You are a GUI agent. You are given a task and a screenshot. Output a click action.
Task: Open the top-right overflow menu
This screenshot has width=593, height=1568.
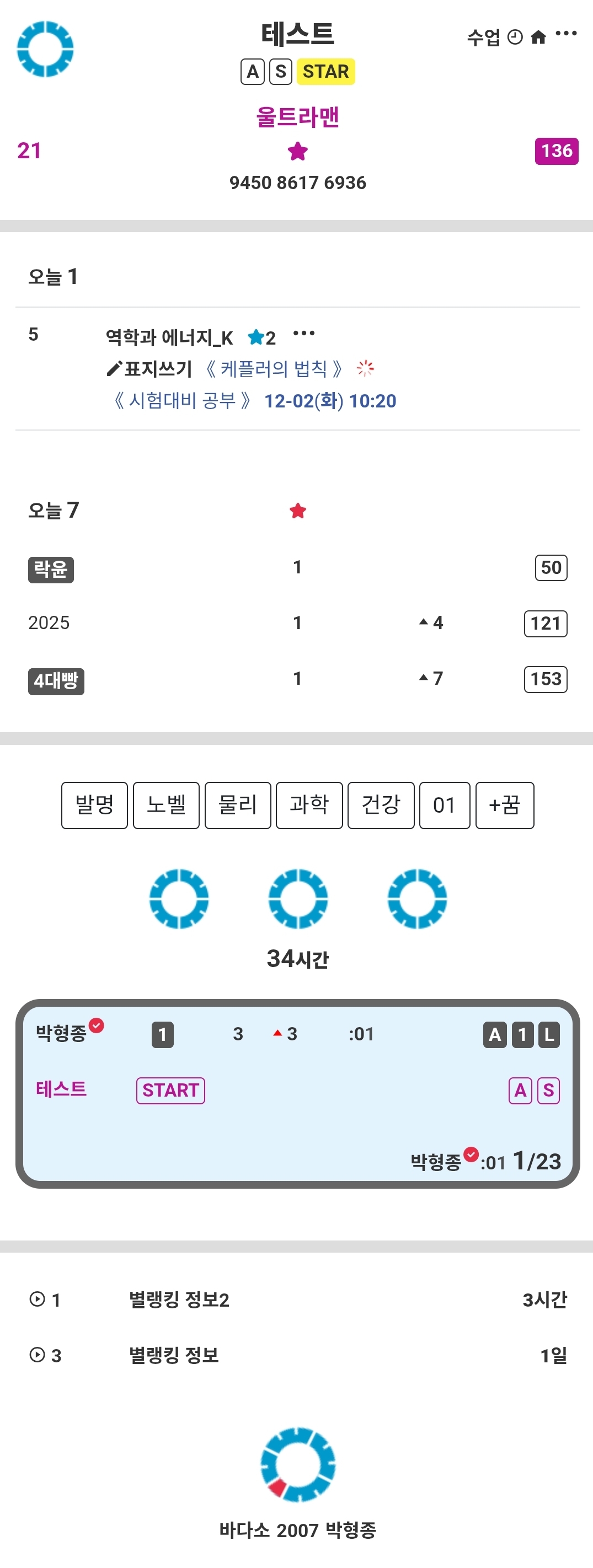point(566,34)
